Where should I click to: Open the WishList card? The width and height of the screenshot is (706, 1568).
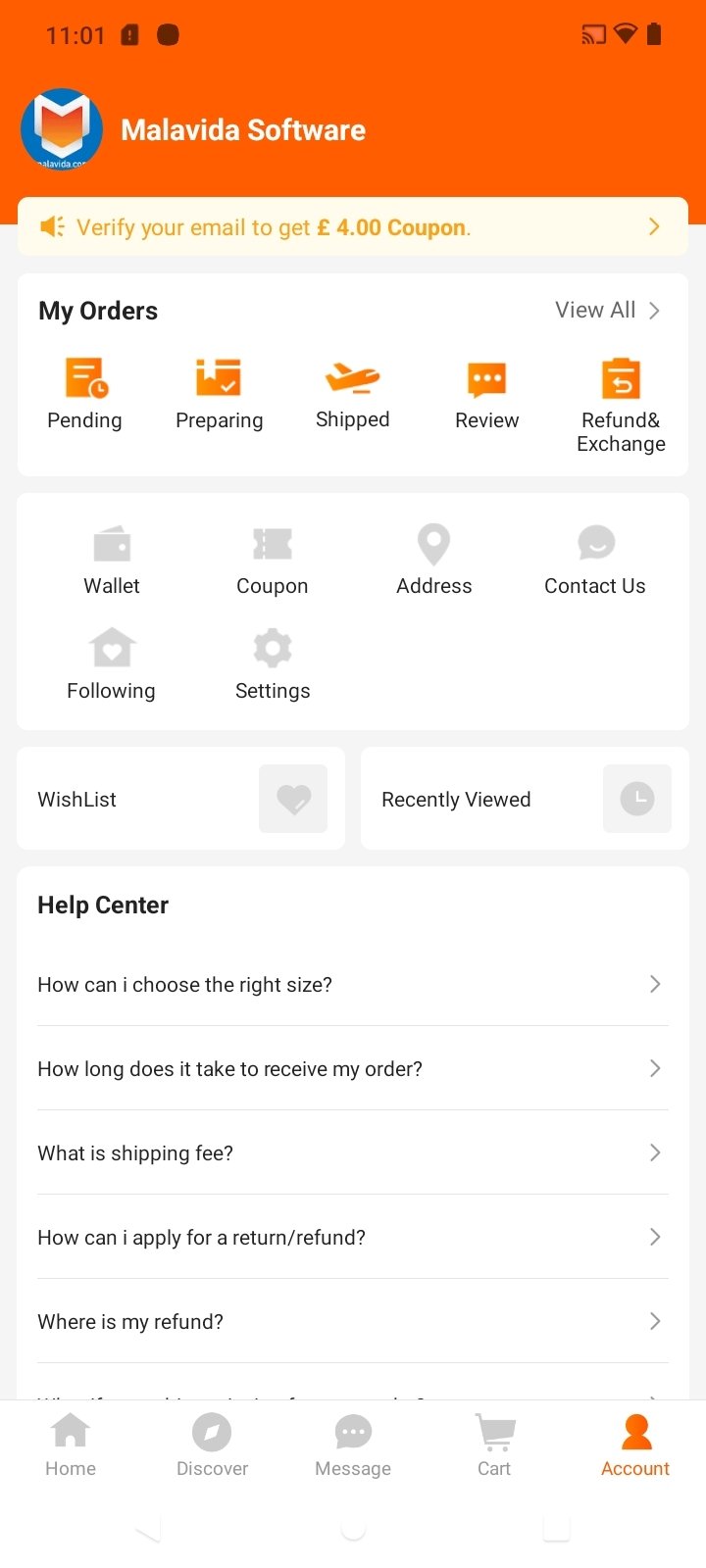(181, 799)
